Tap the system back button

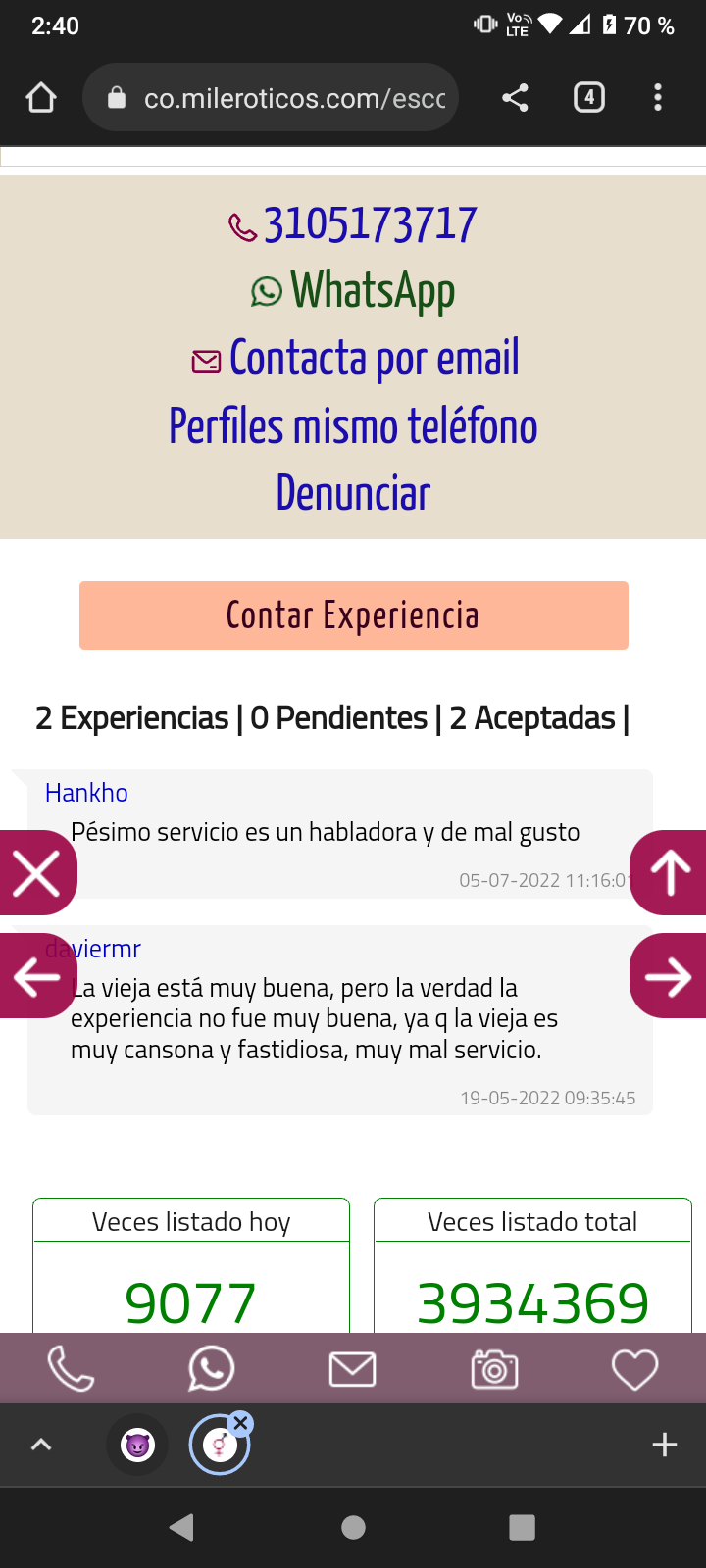click(x=182, y=1527)
